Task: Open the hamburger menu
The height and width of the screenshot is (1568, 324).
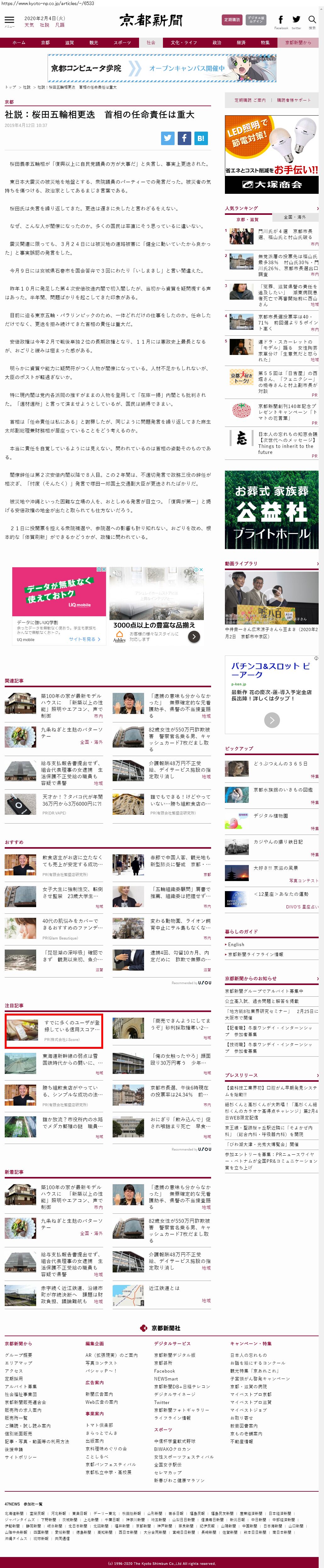Action: [9, 21]
